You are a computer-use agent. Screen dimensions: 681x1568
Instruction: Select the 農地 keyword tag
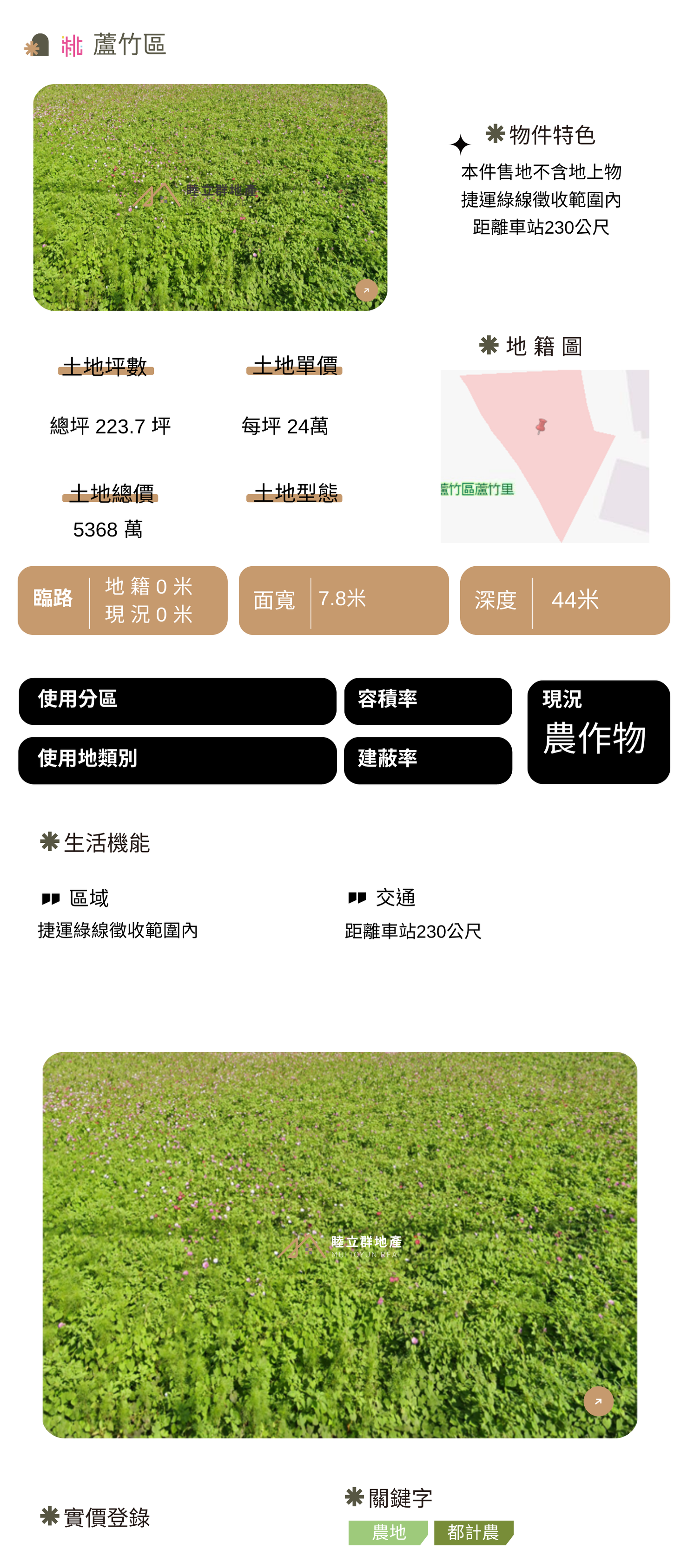[x=388, y=1532]
